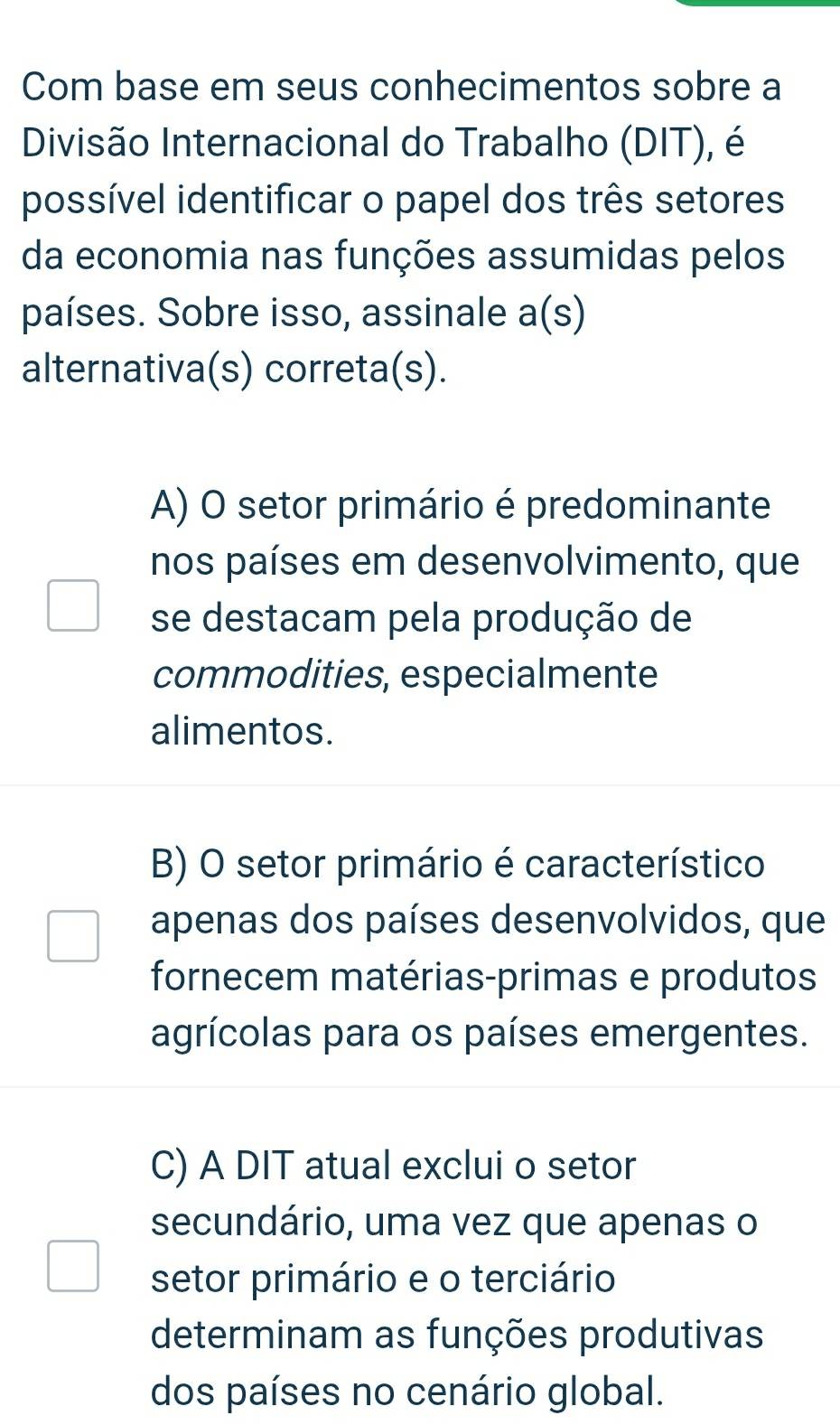Image resolution: width=840 pixels, height=1425 pixels.
Task: Mark alternative C about DIT excluding setor secundário
Action: 72,1267
